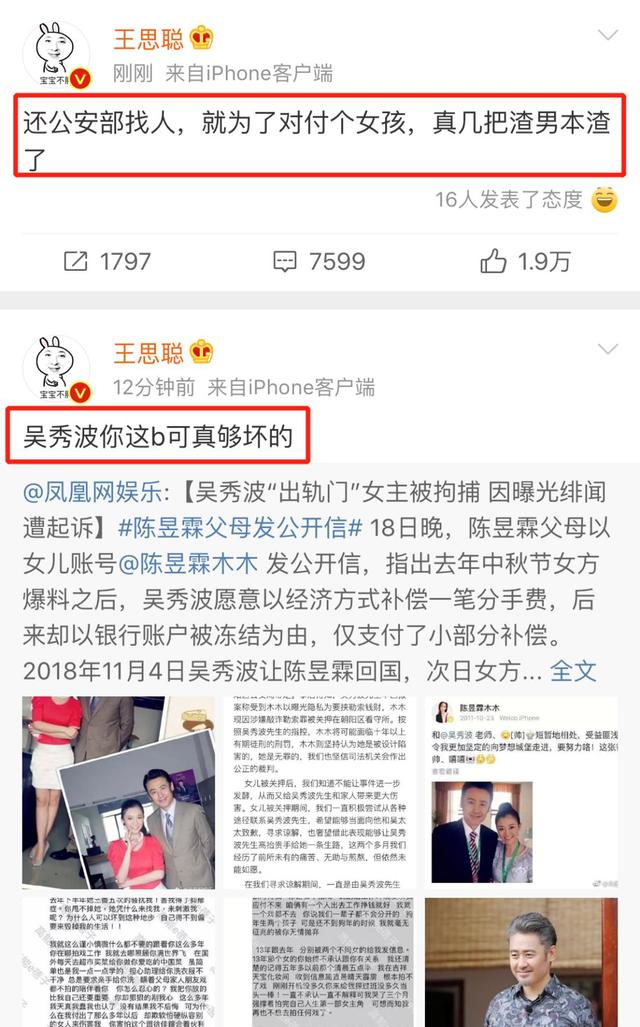
Task: Repost the post with 1797 shares
Action: tap(107, 261)
